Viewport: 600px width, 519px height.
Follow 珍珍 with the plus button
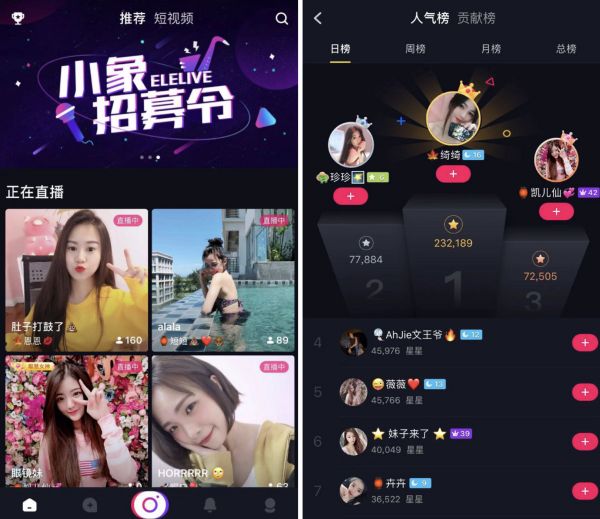(350, 197)
